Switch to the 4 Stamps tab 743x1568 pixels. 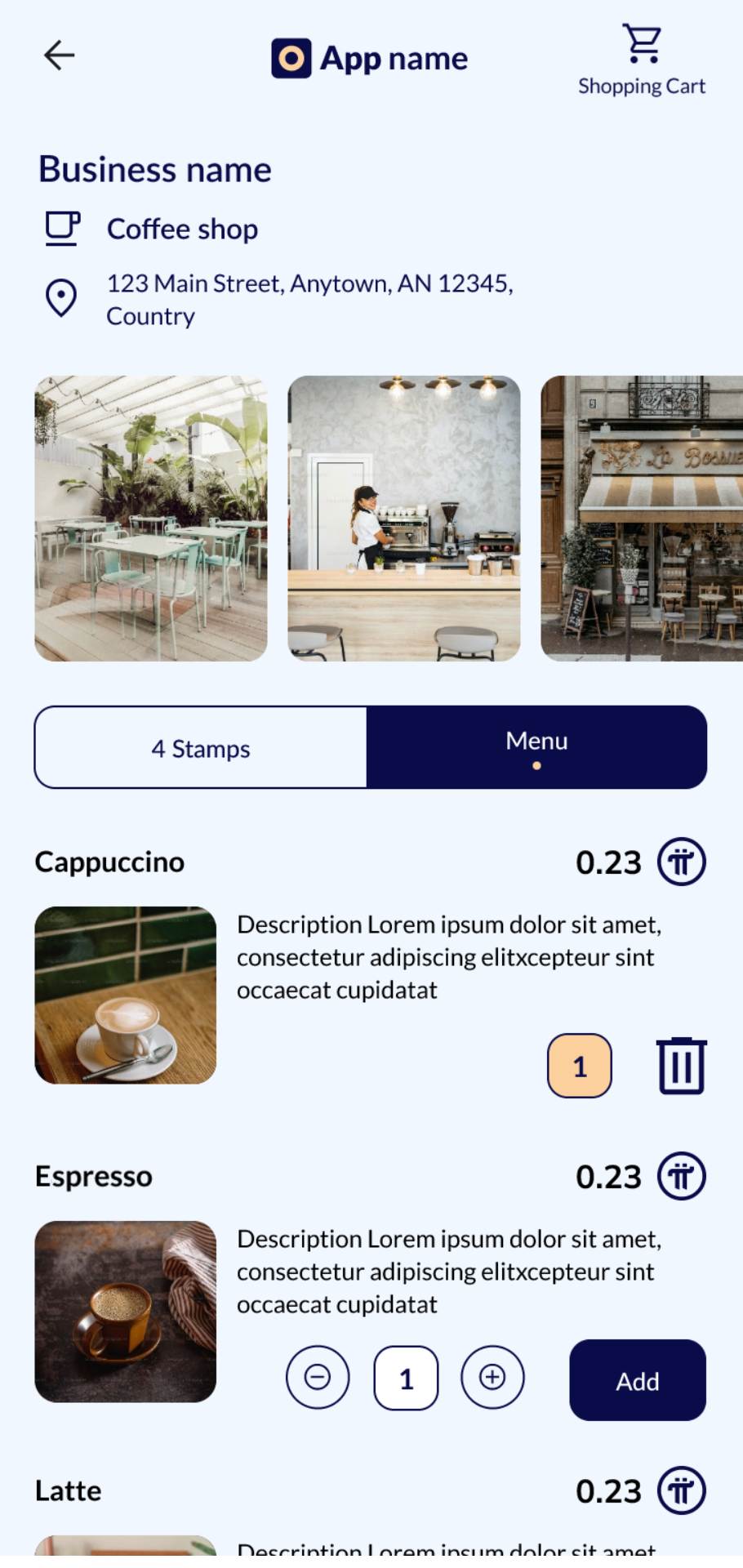[x=201, y=748]
